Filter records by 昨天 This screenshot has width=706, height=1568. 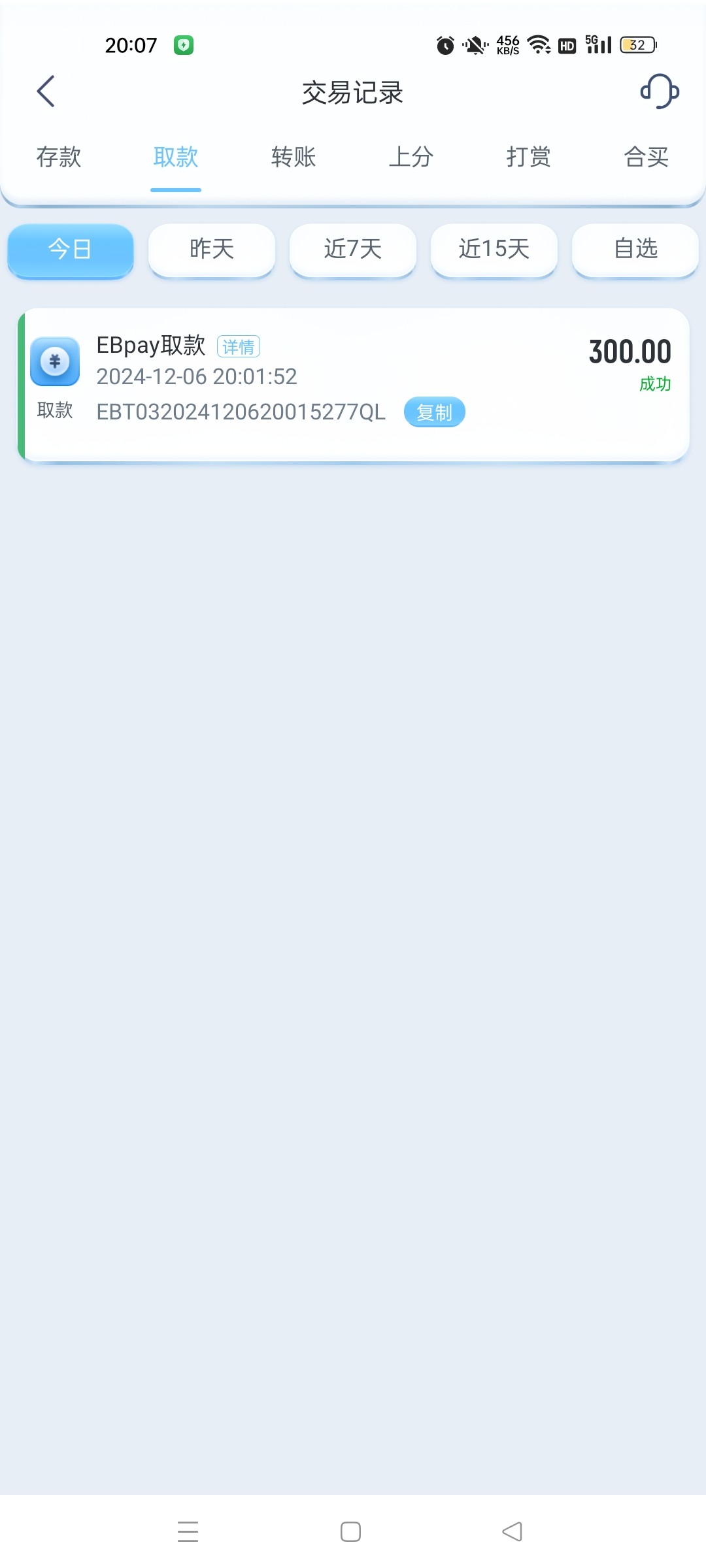212,250
